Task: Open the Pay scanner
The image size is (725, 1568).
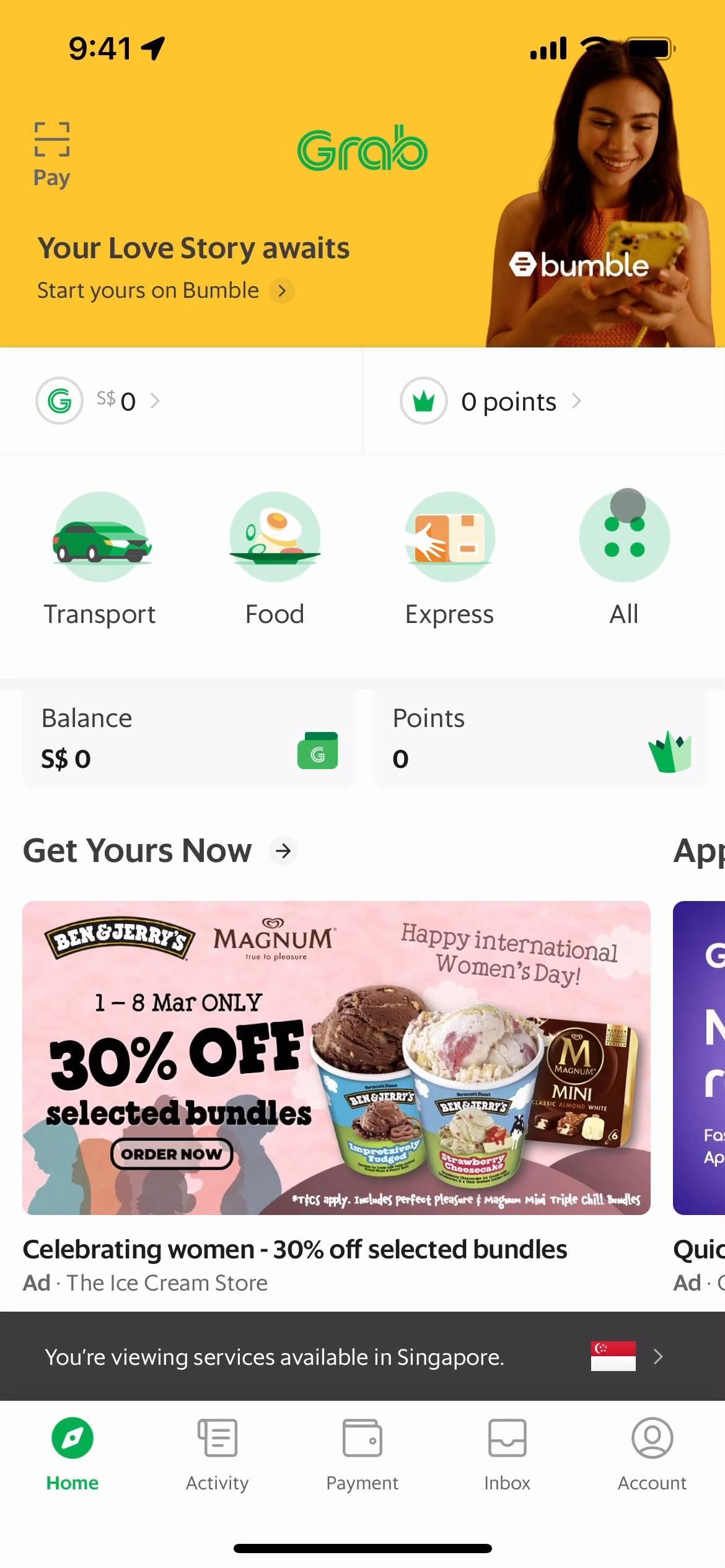Action: click(51, 153)
